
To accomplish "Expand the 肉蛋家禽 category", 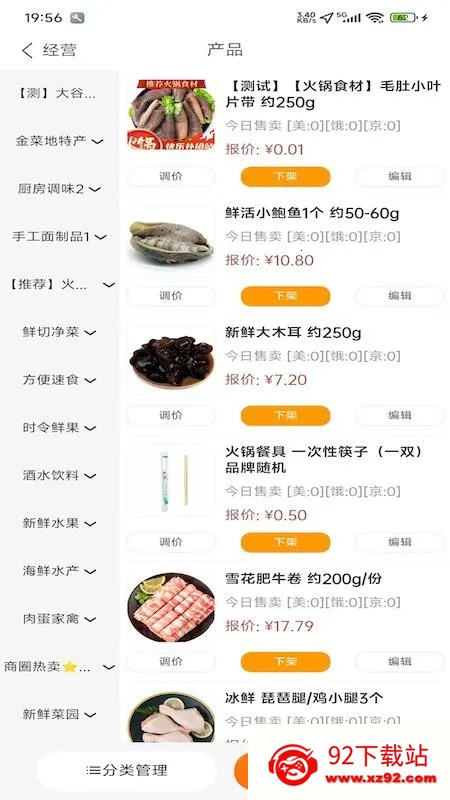I will click(59, 619).
